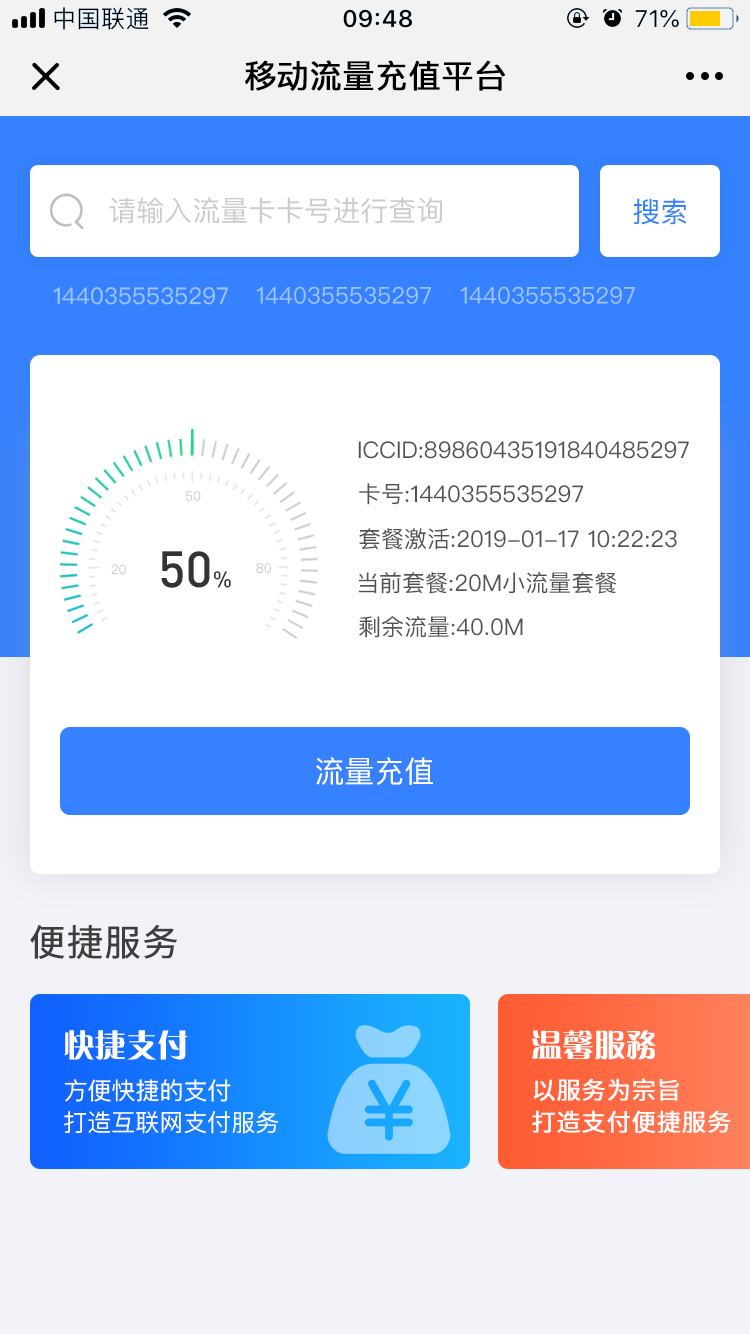The width and height of the screenshot is (750, 1334).
Task: Open the 快捷支付 service card
Action: (250, 1081)
